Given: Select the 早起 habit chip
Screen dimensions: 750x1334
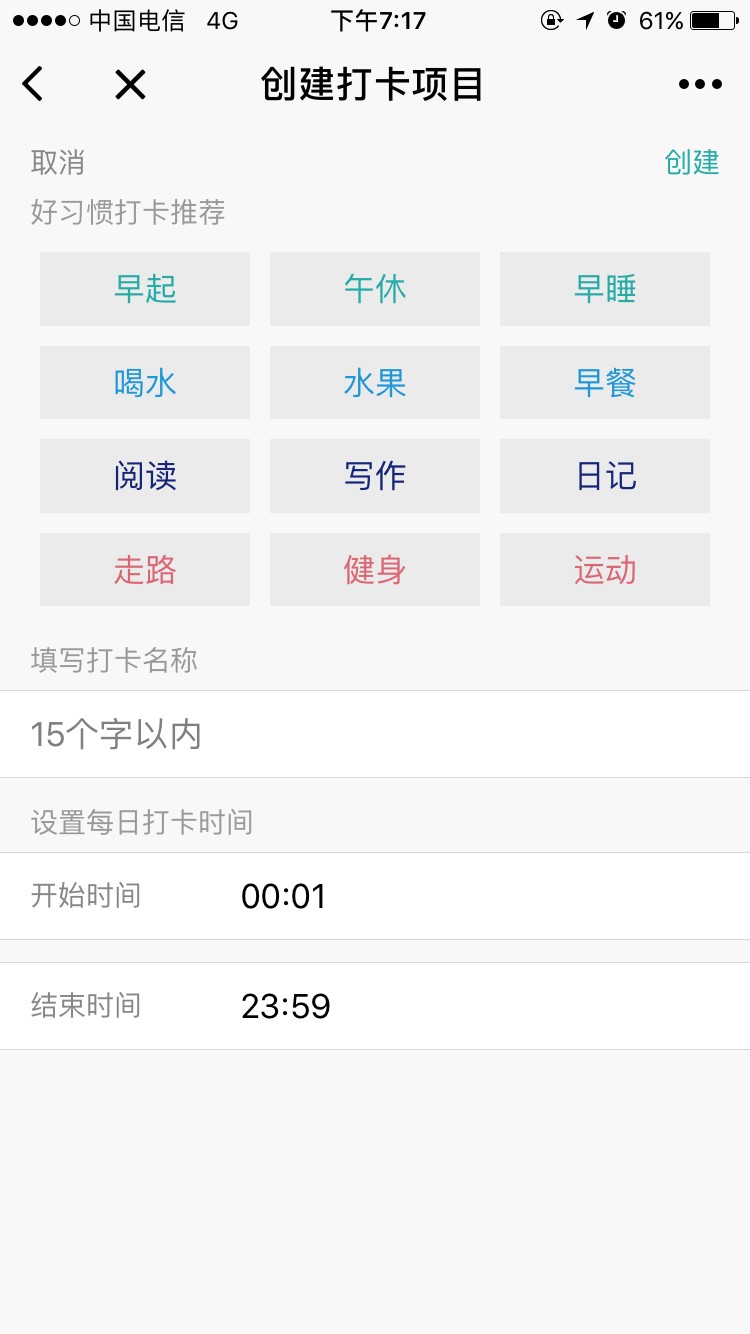Looking at the screenshot, I should (145, 289).
